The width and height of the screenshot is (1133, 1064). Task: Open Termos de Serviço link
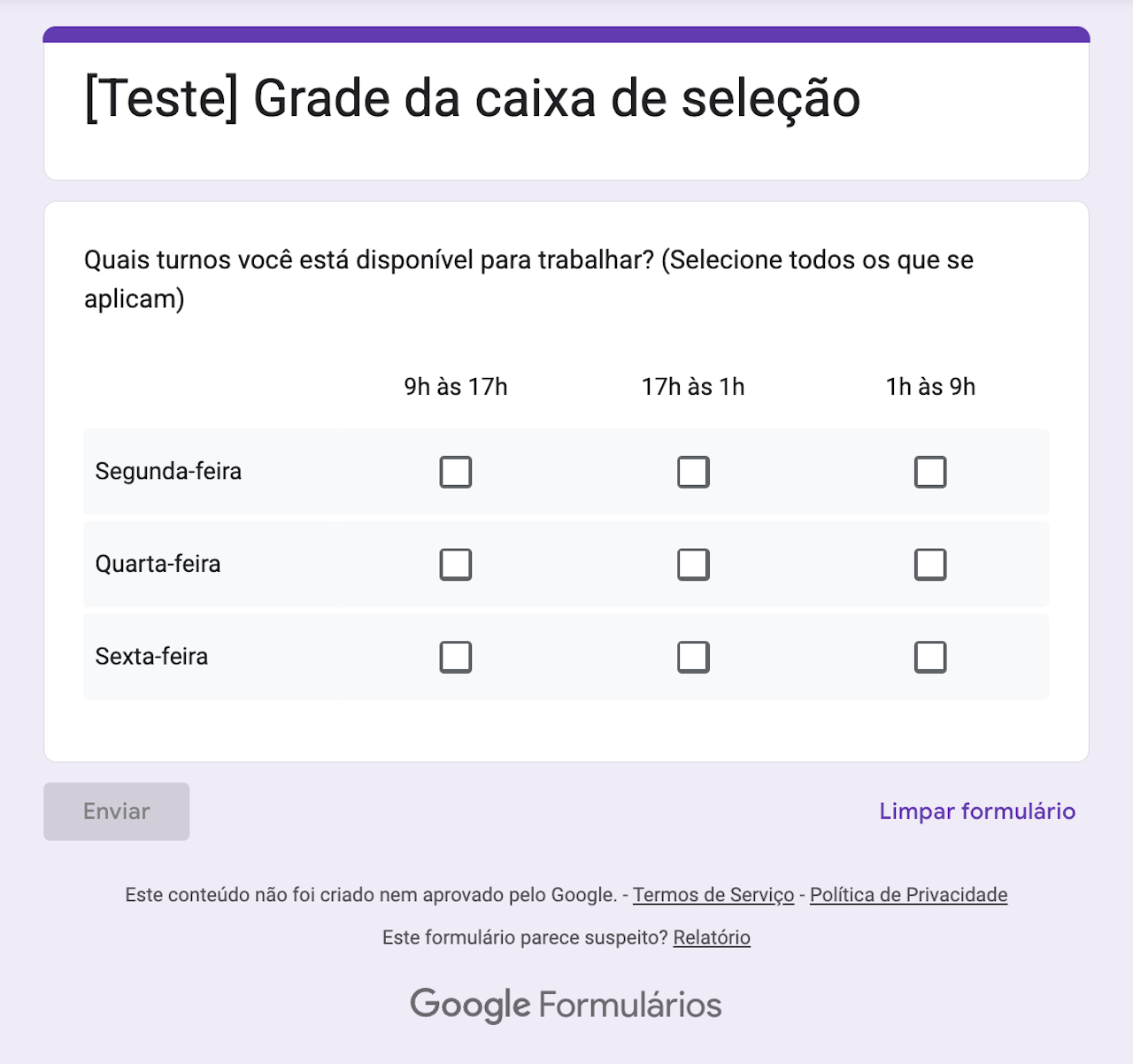pos(713,895)
